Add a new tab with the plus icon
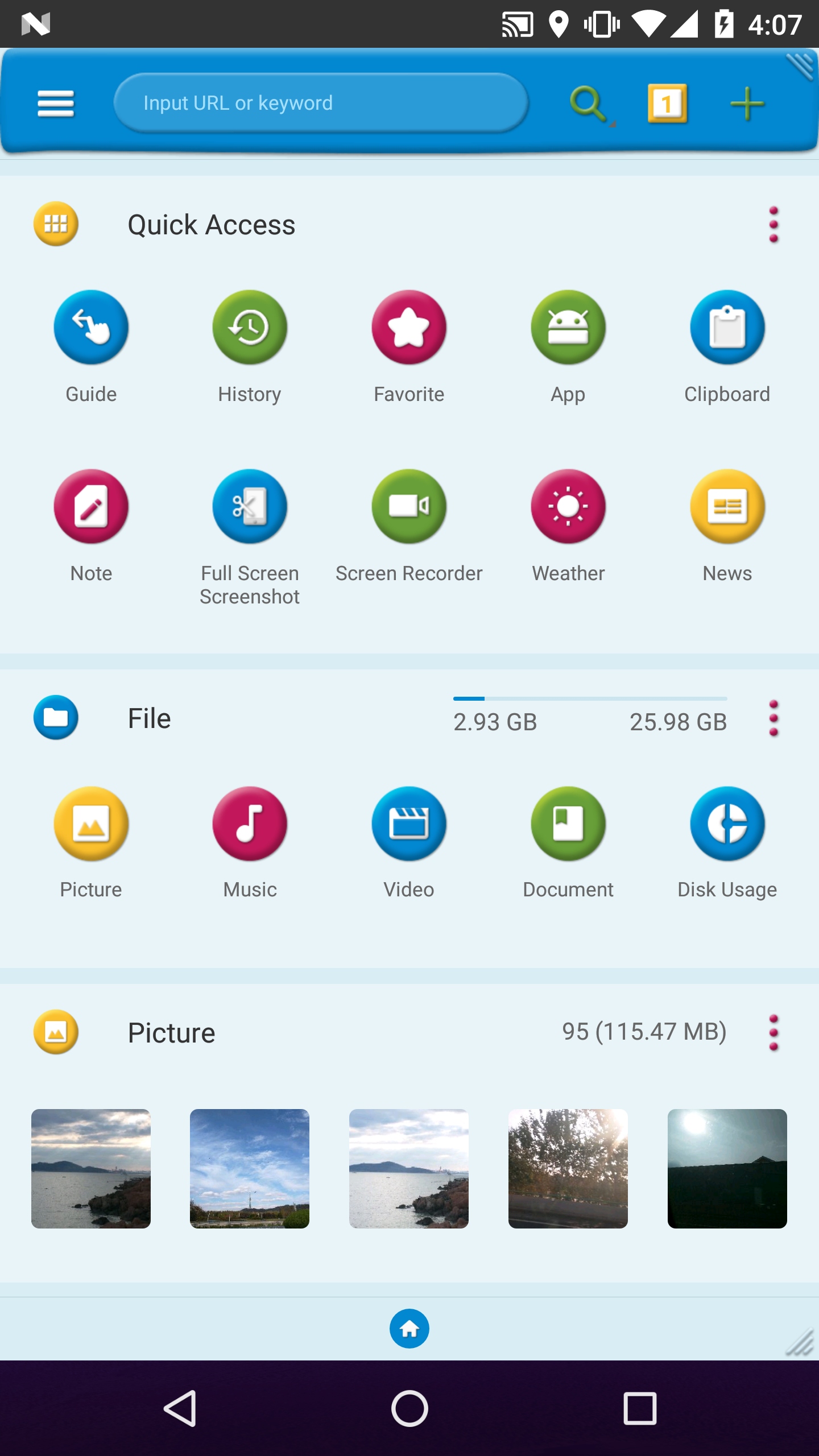 click(x=747, y=104)
